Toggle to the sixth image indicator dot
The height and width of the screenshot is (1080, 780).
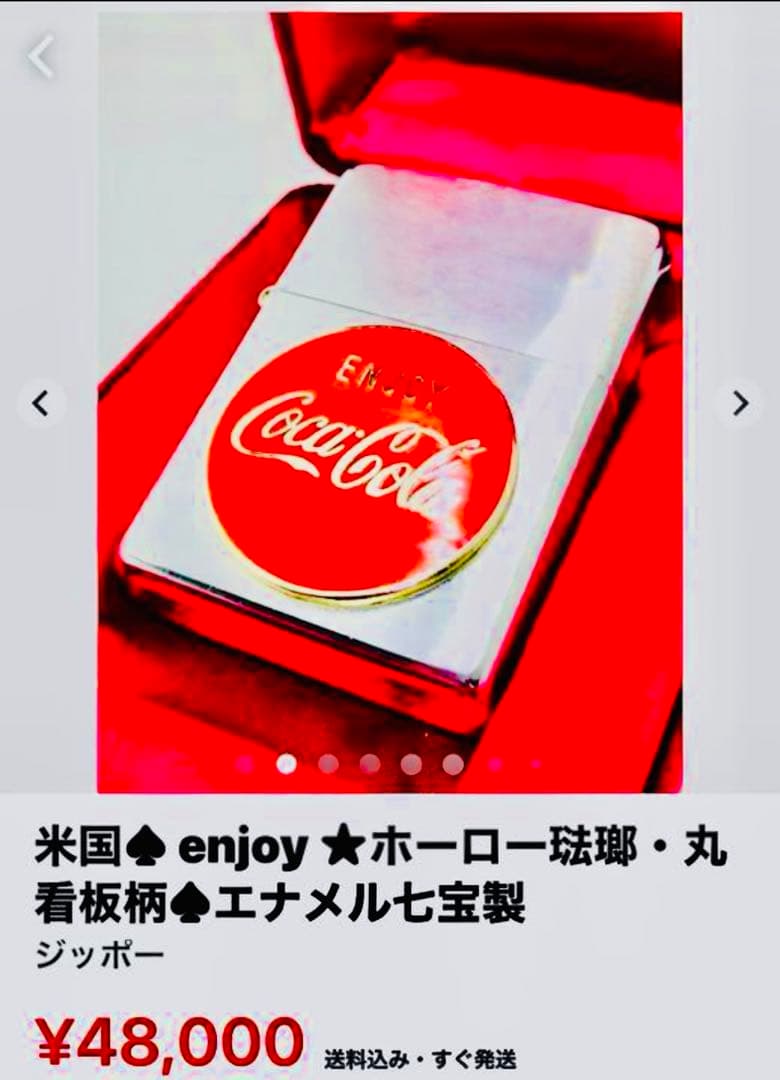tap(451, 762)
